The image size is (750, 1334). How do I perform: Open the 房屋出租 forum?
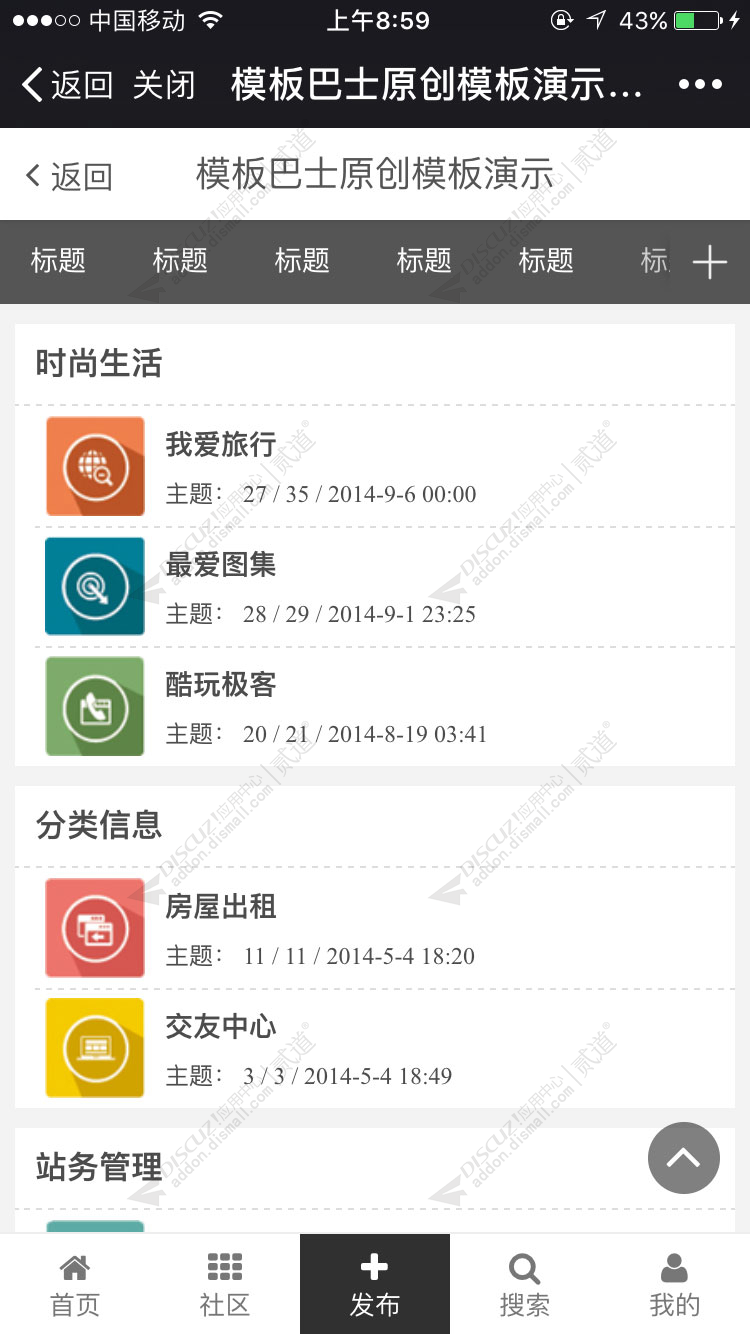pos(221,907)
